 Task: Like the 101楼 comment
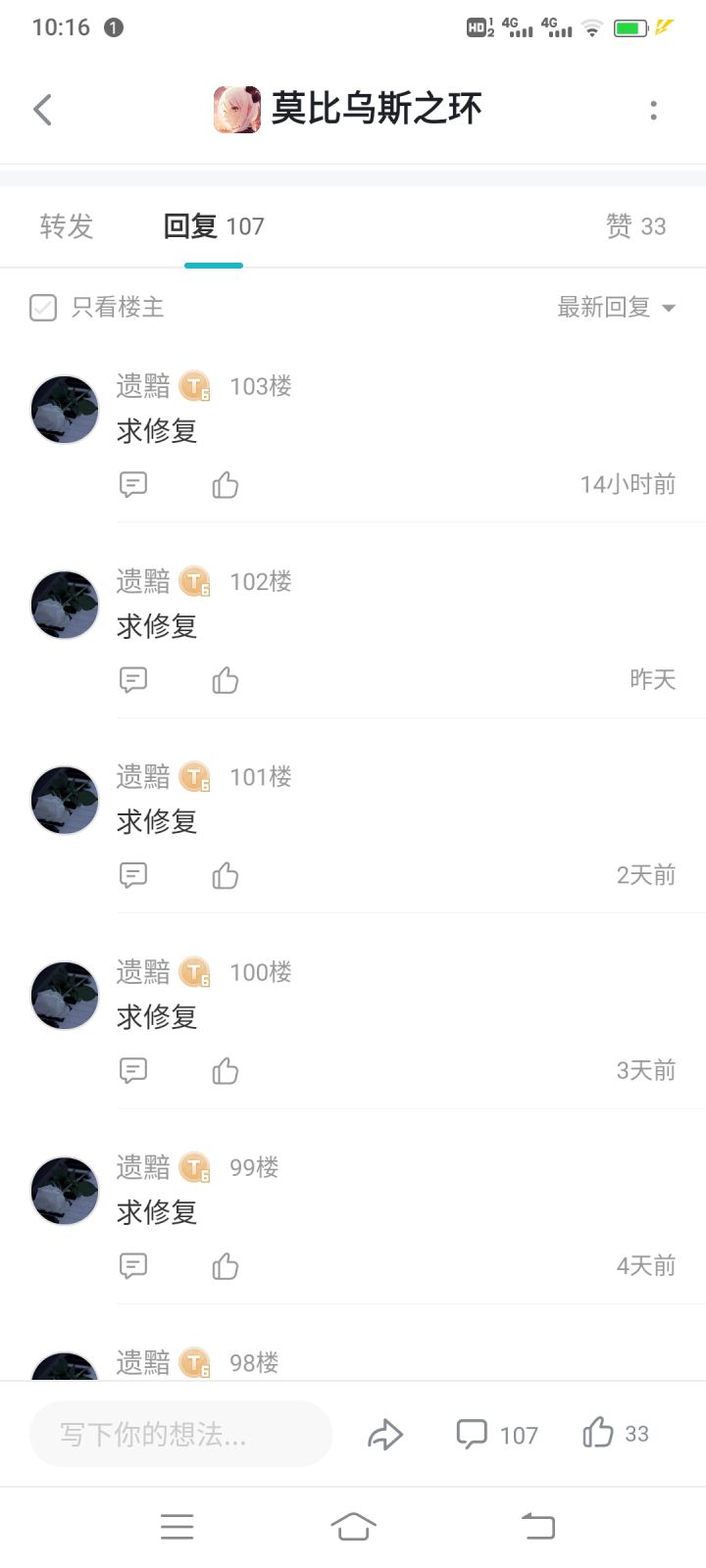click(226, 875)
